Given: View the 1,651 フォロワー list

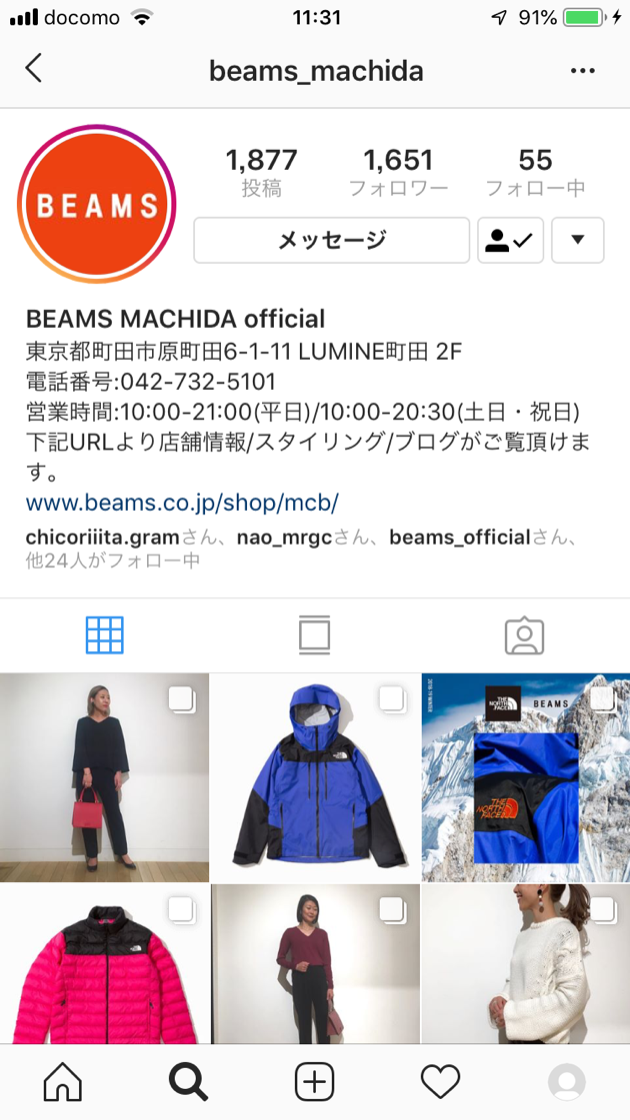Looking at the screenshot, I should pyautogui.click(x=398, y=172).
